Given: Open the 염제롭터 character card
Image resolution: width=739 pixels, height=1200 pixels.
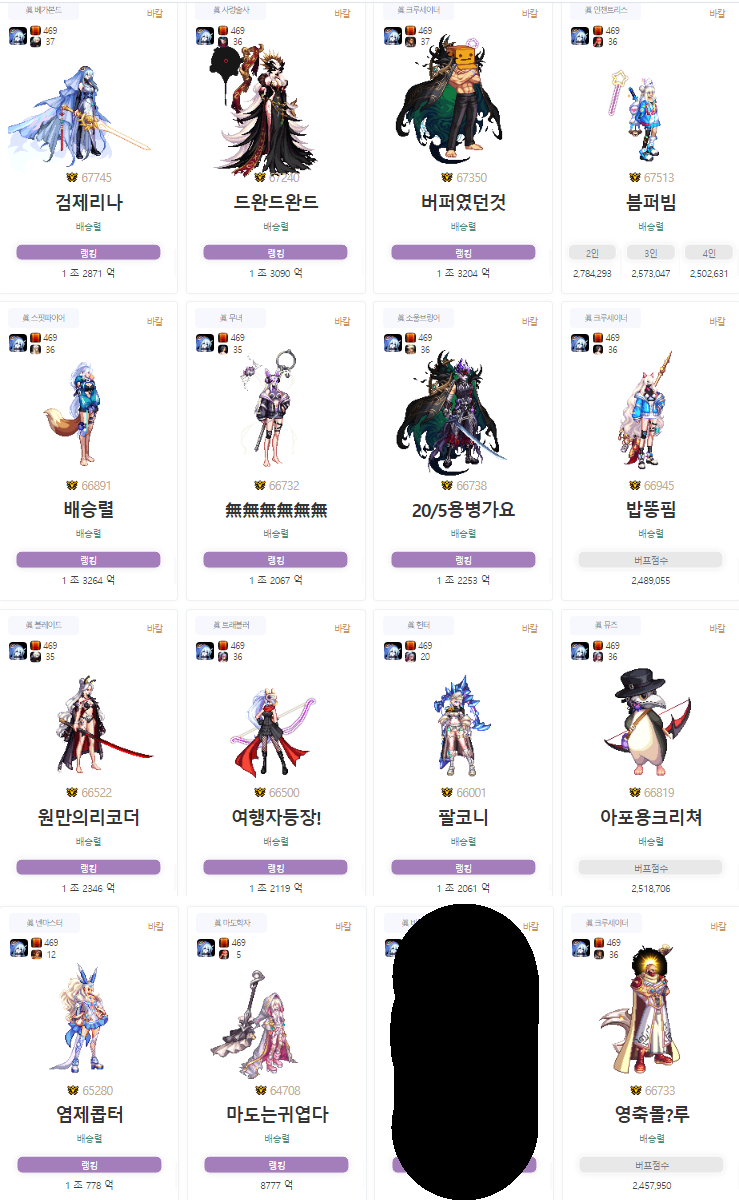Looking at the screenshot, I should click(89, 1053).
